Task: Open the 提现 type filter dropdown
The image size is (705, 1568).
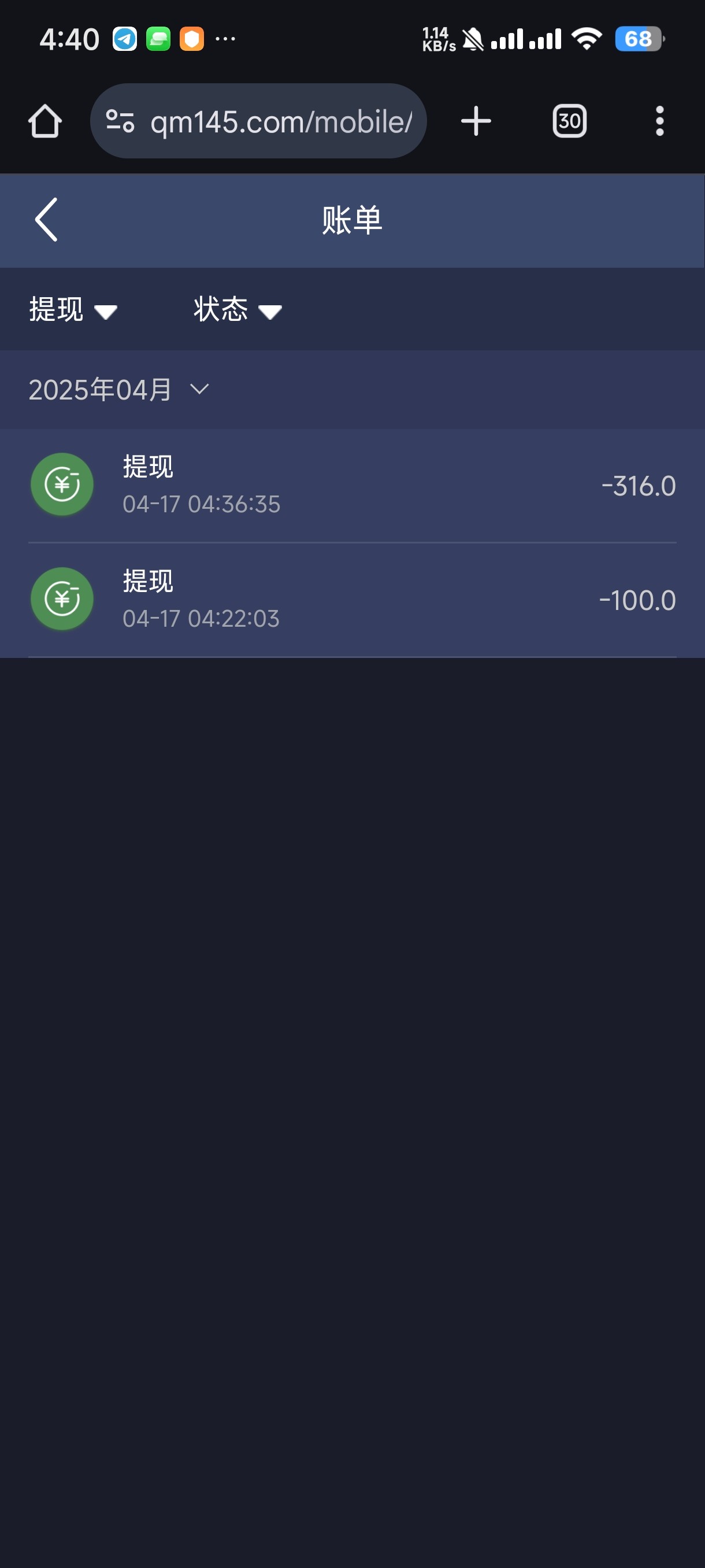Action: (73, 310)
